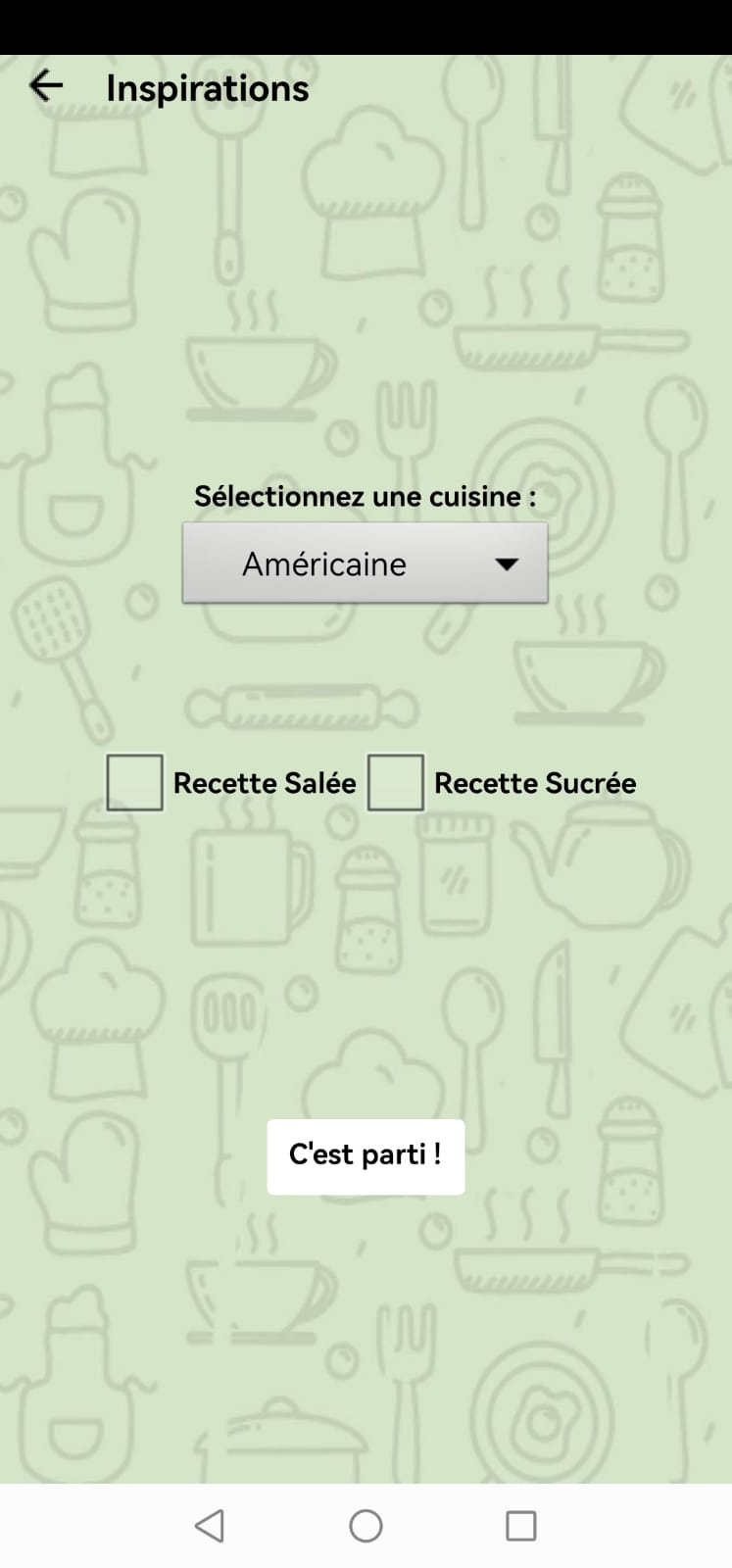
Task: Tap the system home button
Action: tap(366, 1526)
